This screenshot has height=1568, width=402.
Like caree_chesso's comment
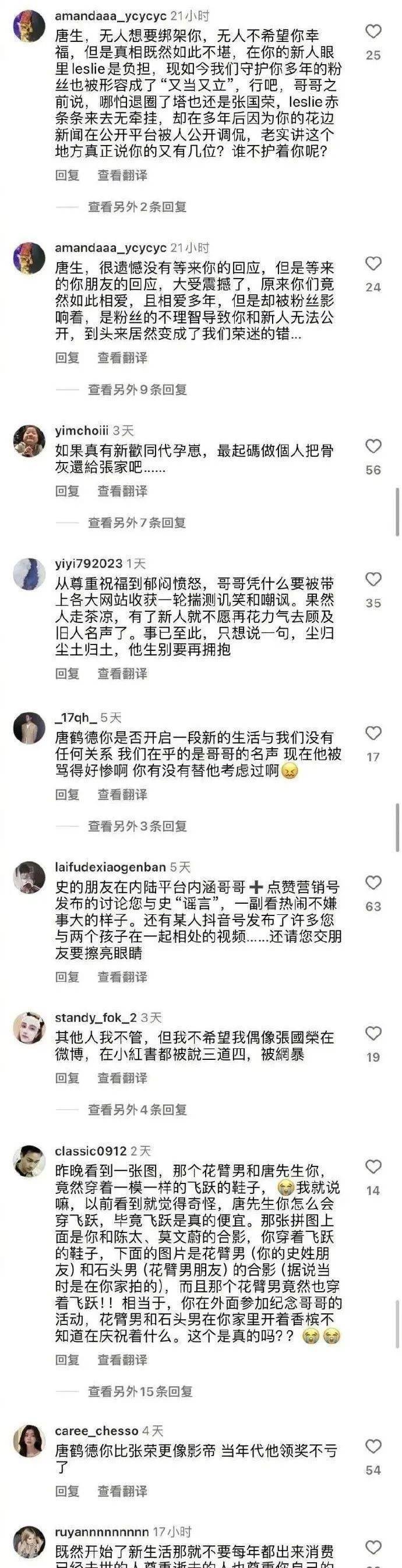click(373, 1446)
